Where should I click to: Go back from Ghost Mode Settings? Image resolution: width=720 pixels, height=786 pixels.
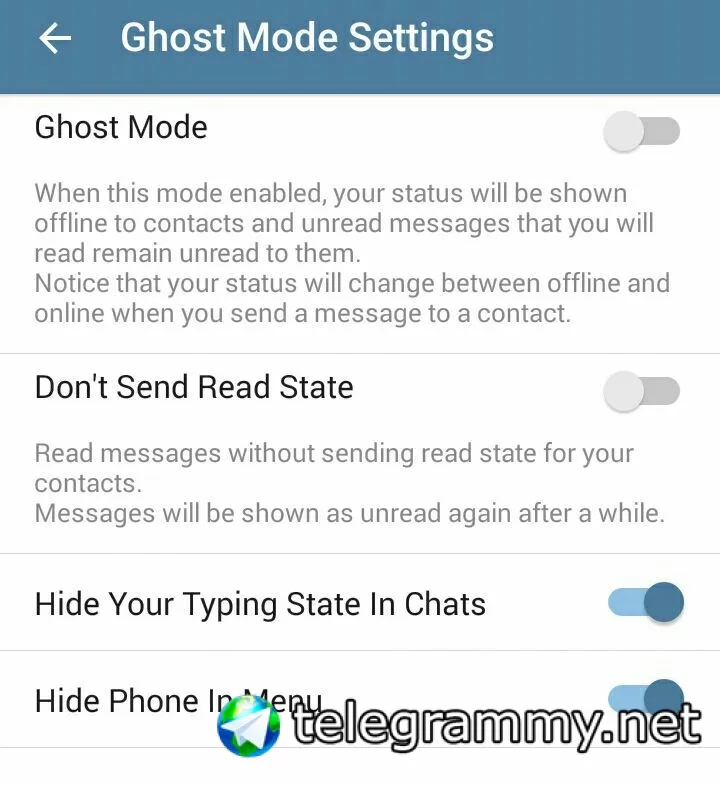(x=55, y=39)
